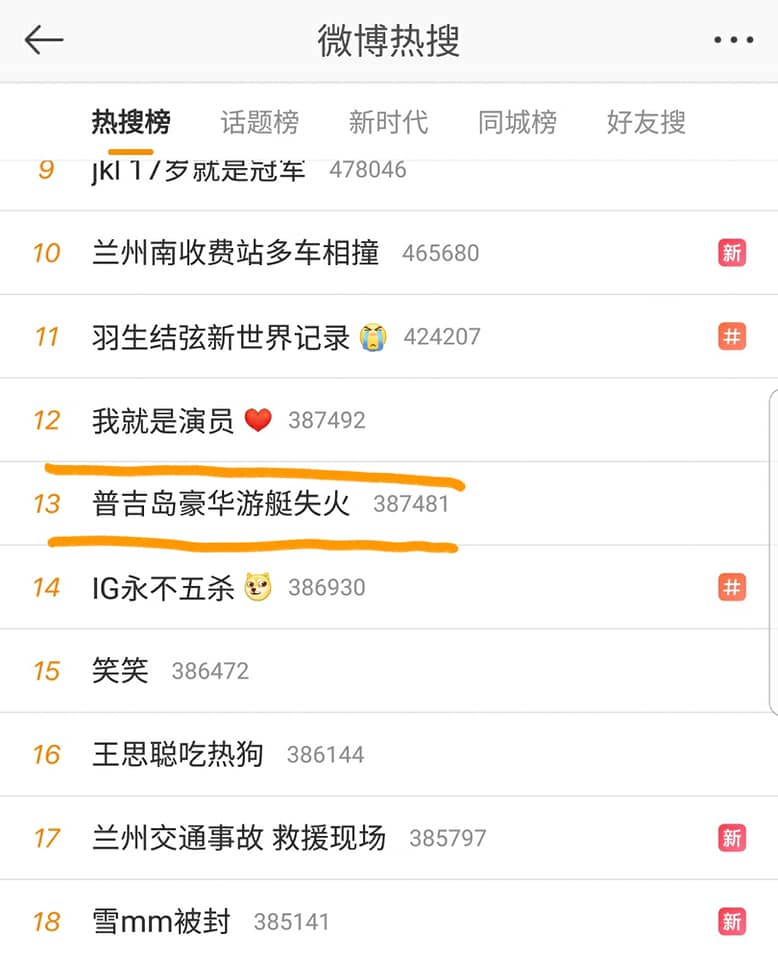View the 笑笑 hot search

tap(120, 671)
